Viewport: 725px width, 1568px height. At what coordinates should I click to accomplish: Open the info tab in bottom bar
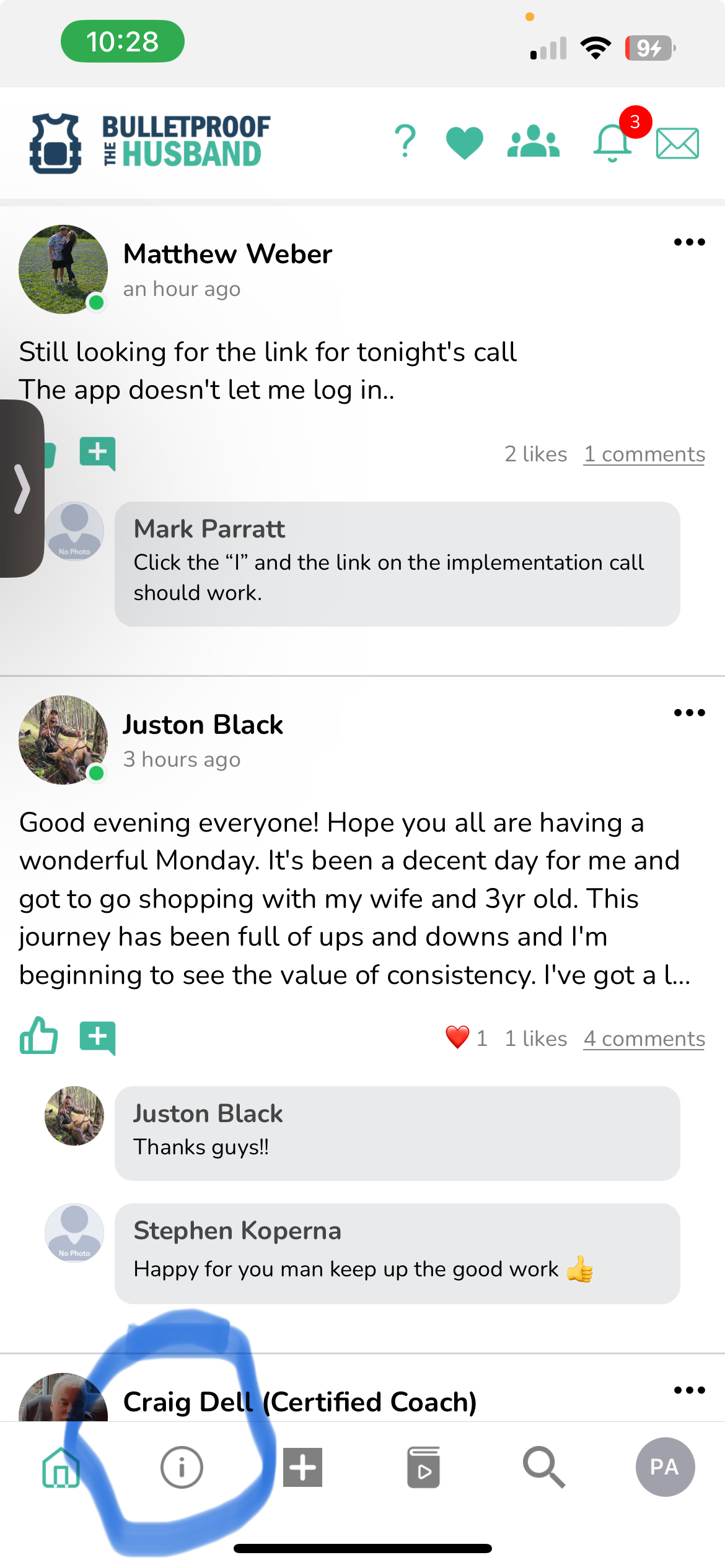(182, 1467)
